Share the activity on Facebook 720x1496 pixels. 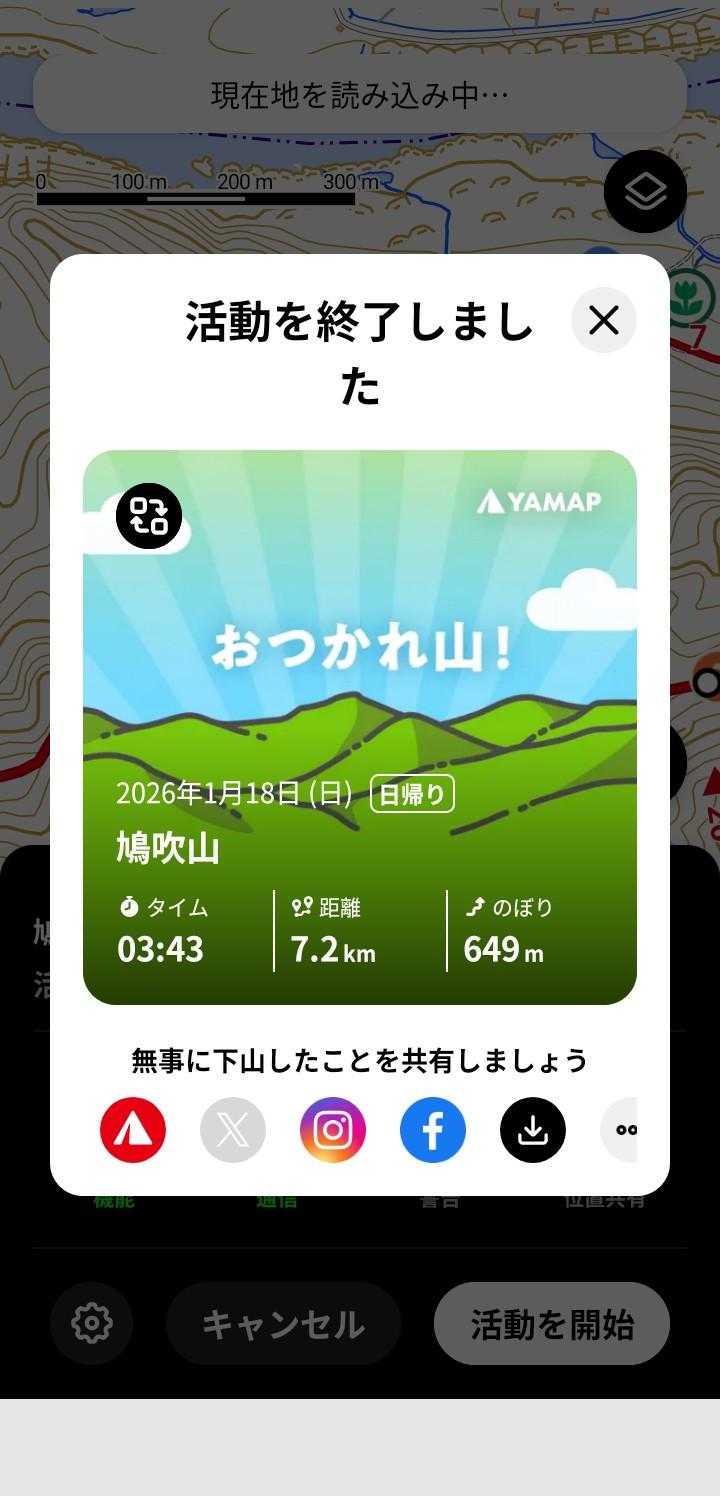pos(433,1130)
